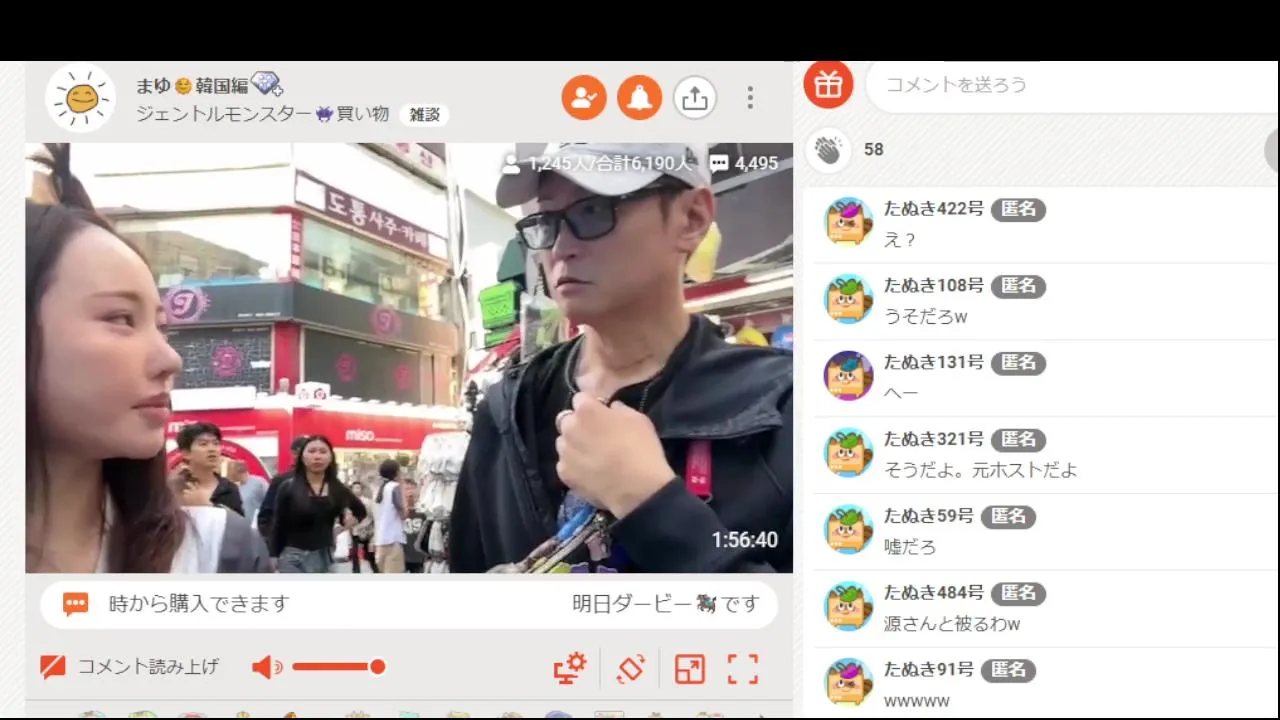Open the pop-out window mode
Viewport: 1280px width, 720px height.
689,668
